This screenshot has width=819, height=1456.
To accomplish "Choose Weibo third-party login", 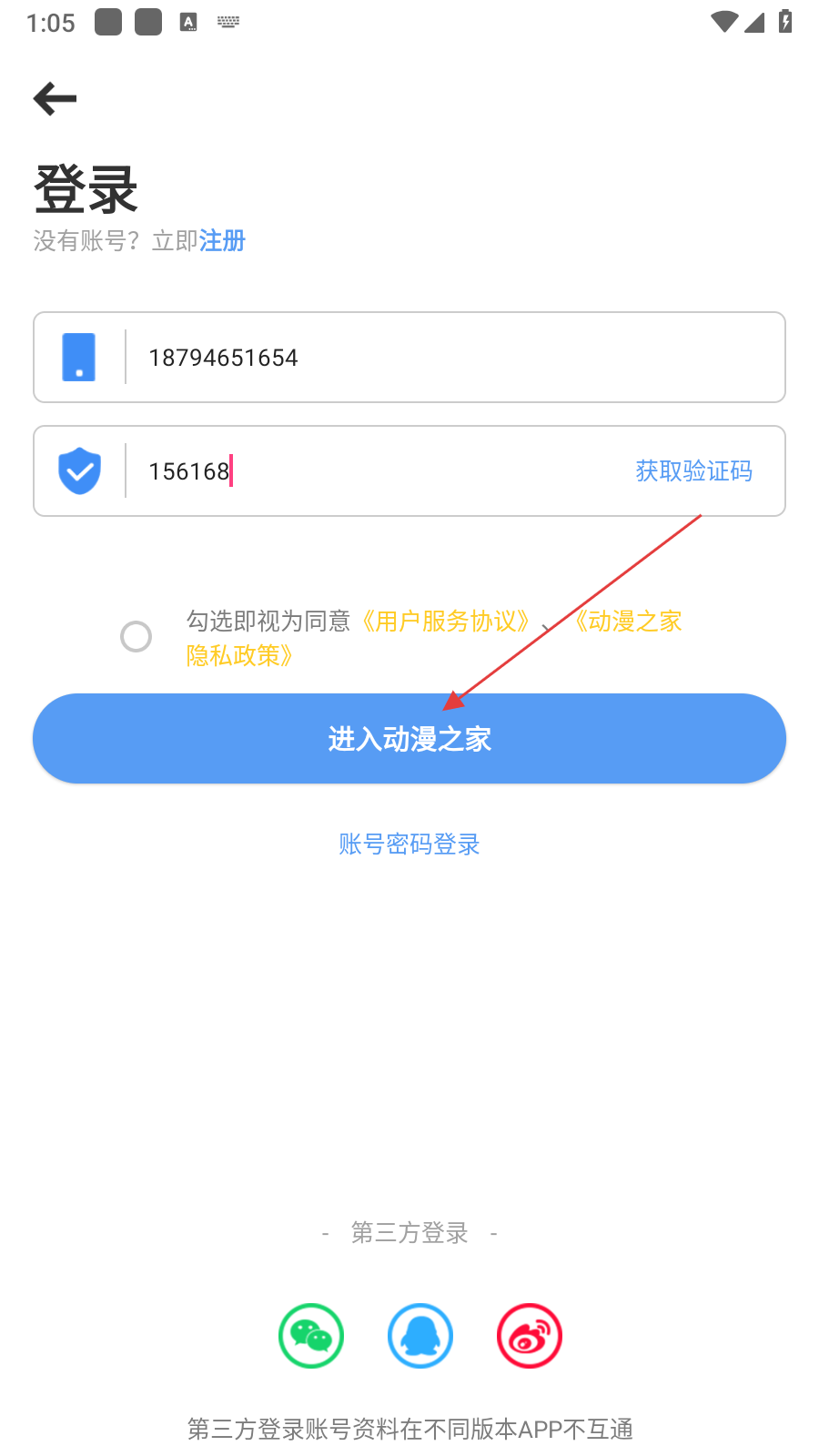I will [x=530, y=1336].
